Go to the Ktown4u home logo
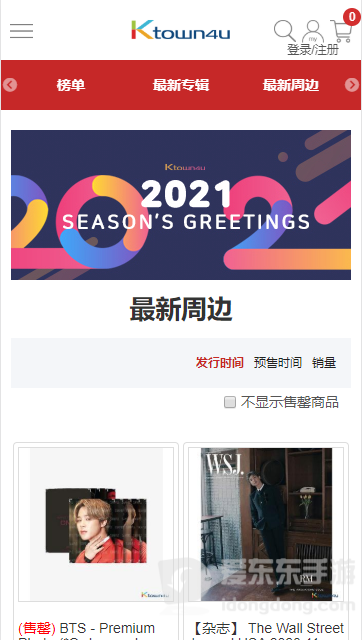The image size is (362, 640). tap(181, 30)
